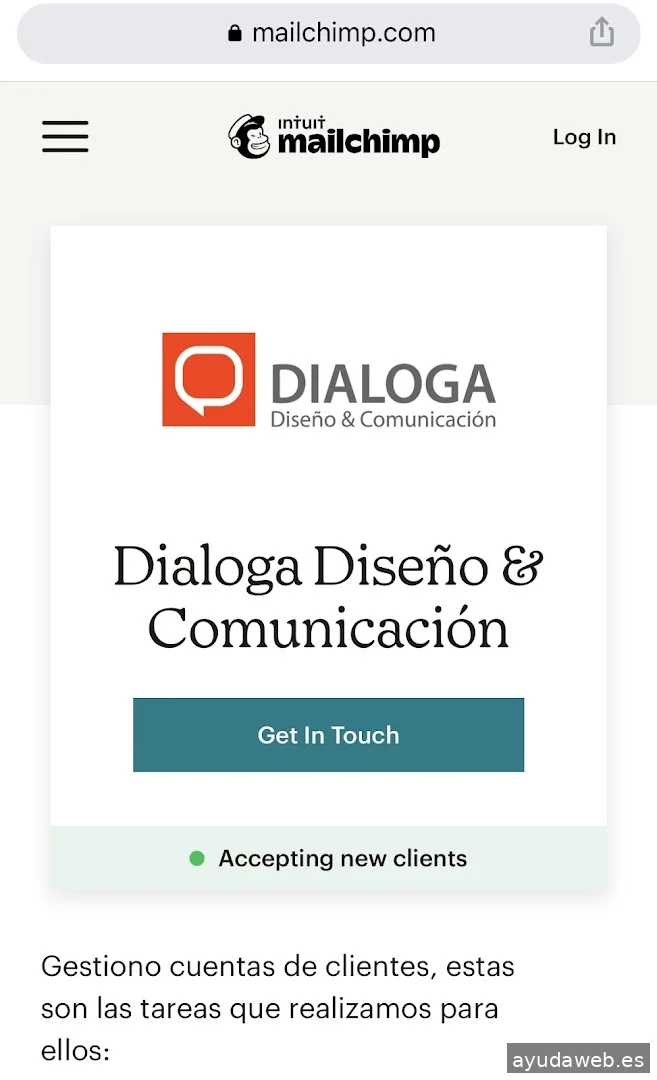Open the hamburger navigation menu
657x1080 pixels.
[x=65, y=136]
